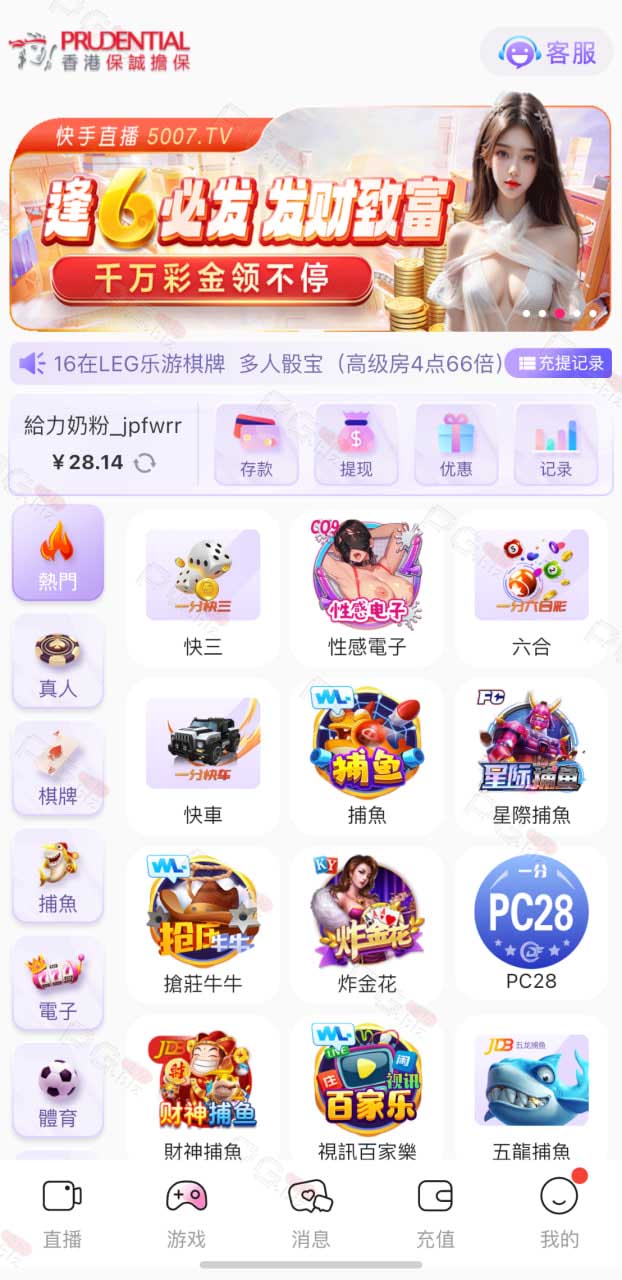This screenshot has height=1280, width=622.
Task: Open the 快三 game tile
Action: point(203,589)
